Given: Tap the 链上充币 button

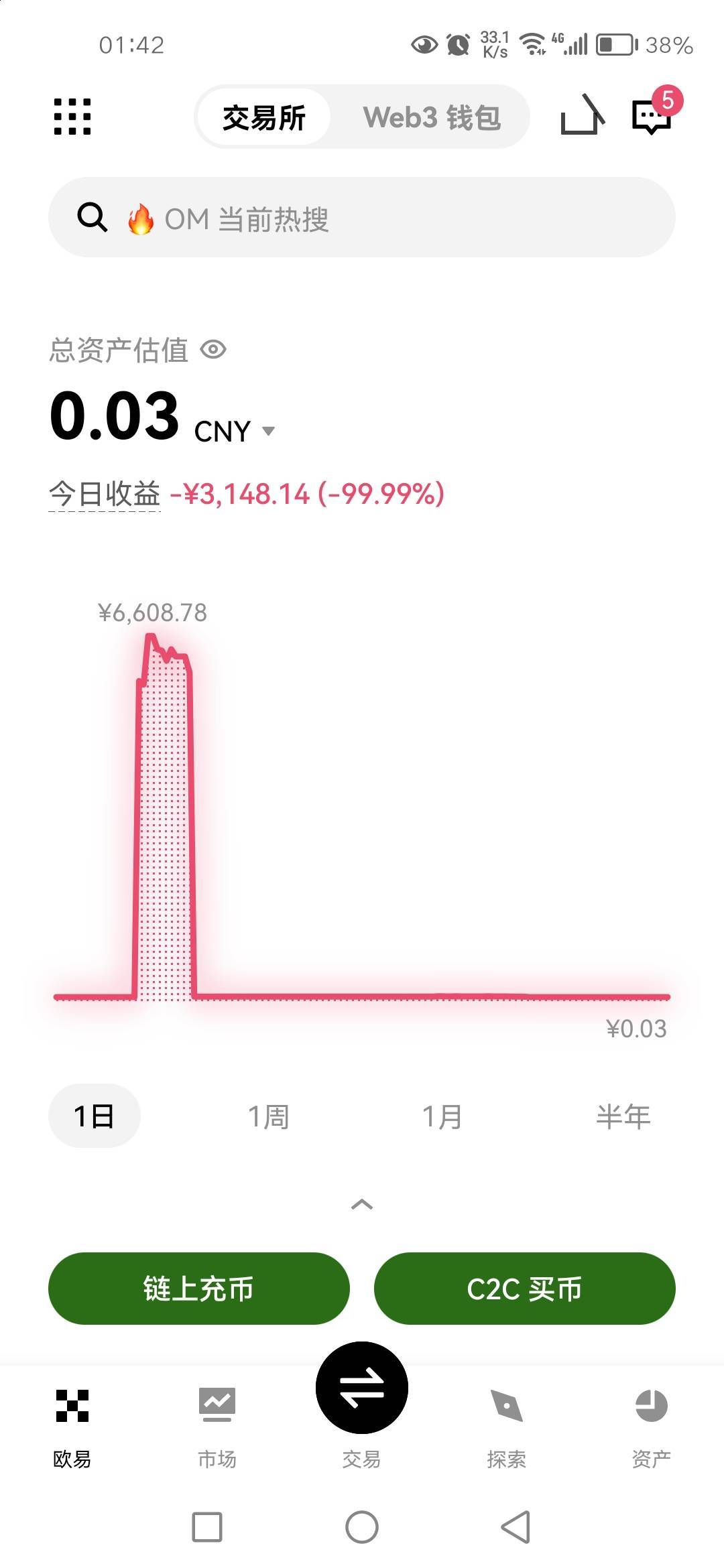Looking at the screenshot, I should click(x=198, y=1288).
